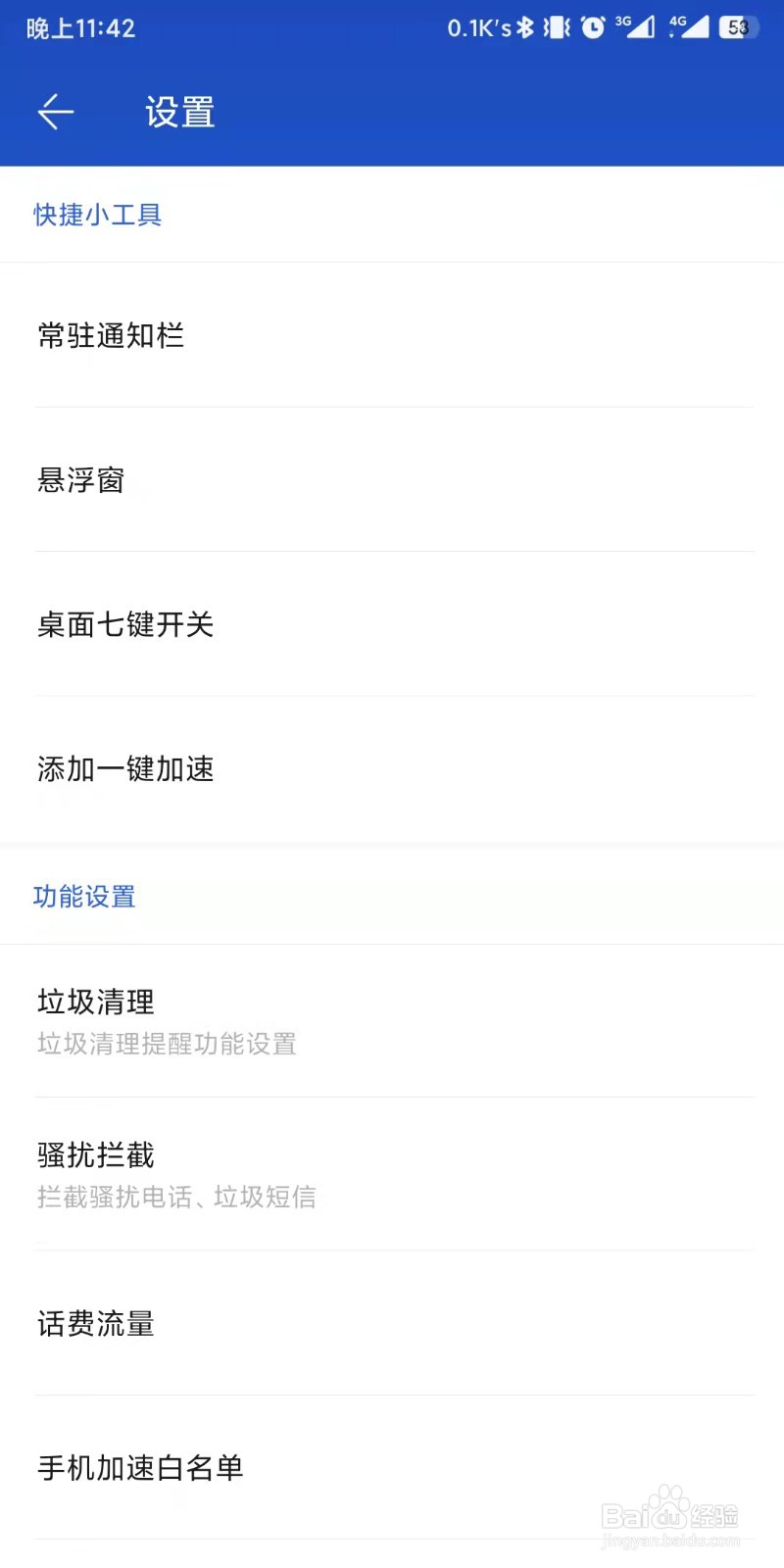Click the back arrow to leave 设置

click(56, 112)
